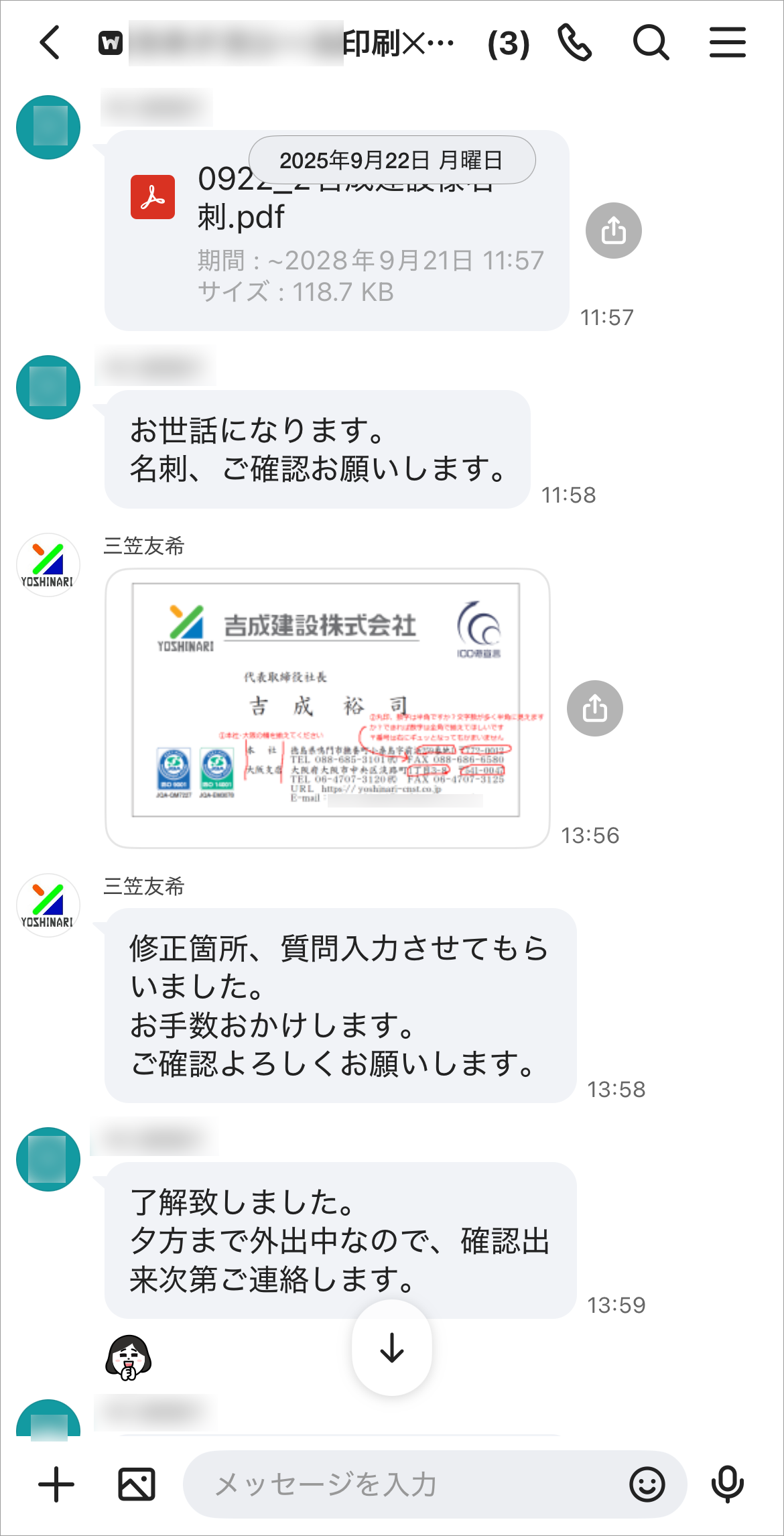Screen dimensions: 784x1536
Task: Search within this conversation
Action: point(650,44)
